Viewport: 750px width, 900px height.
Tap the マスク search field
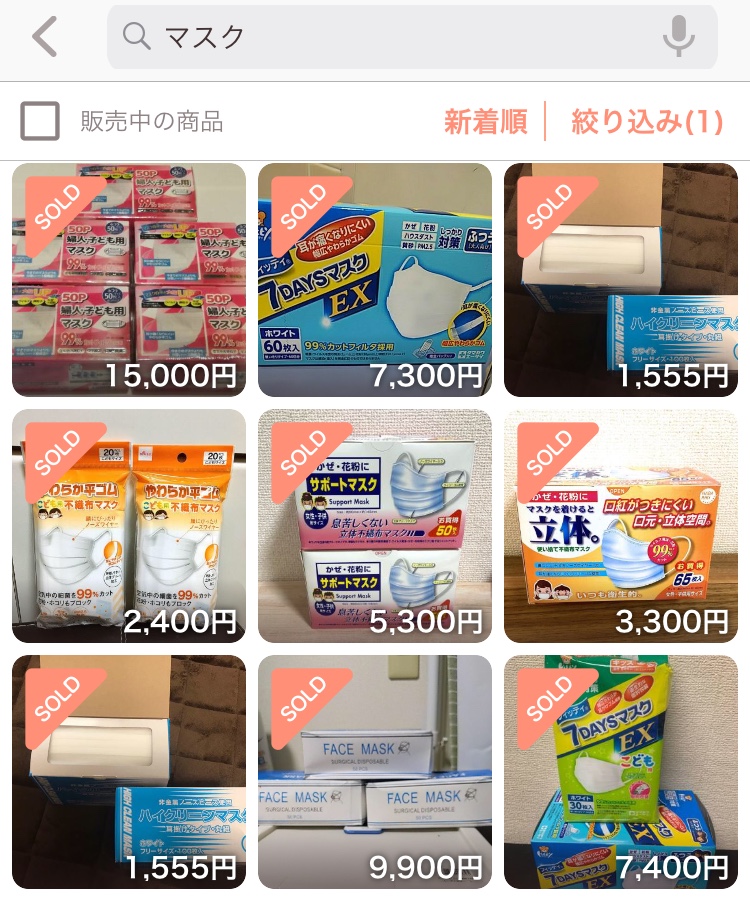pyautogui.click(x=400, y=37)
